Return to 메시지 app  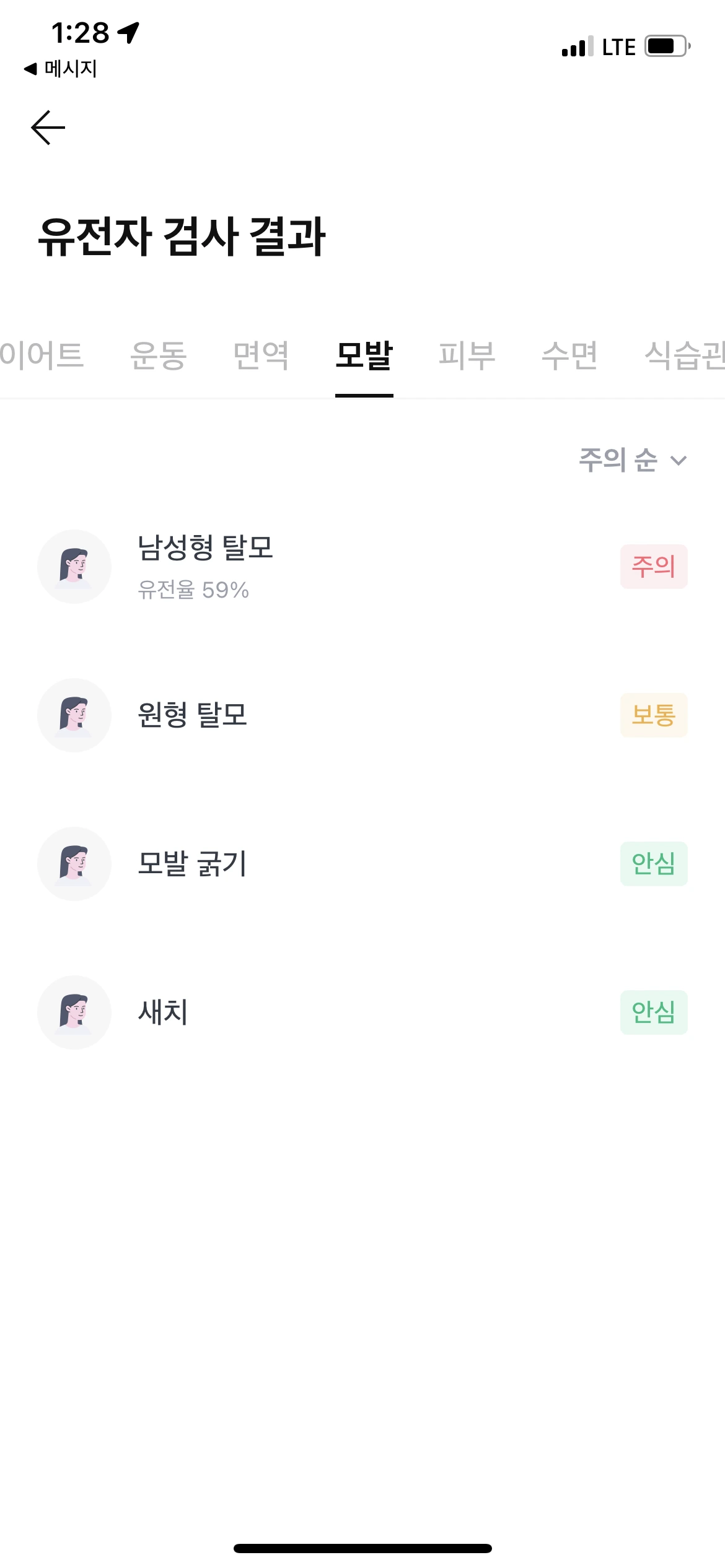click(61, 69)
